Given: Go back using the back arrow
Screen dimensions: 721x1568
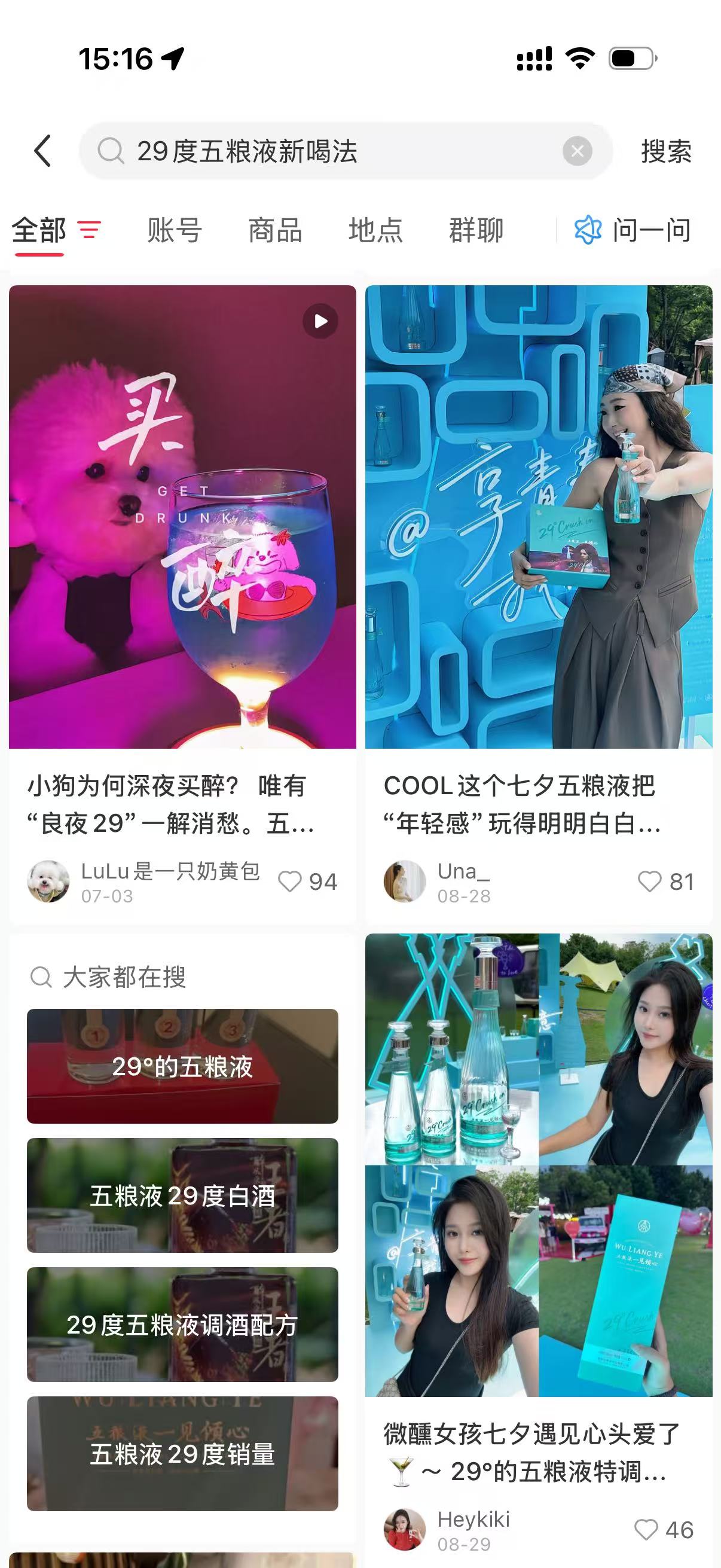Looking at the screenshot, I should [x=42, y=151].
